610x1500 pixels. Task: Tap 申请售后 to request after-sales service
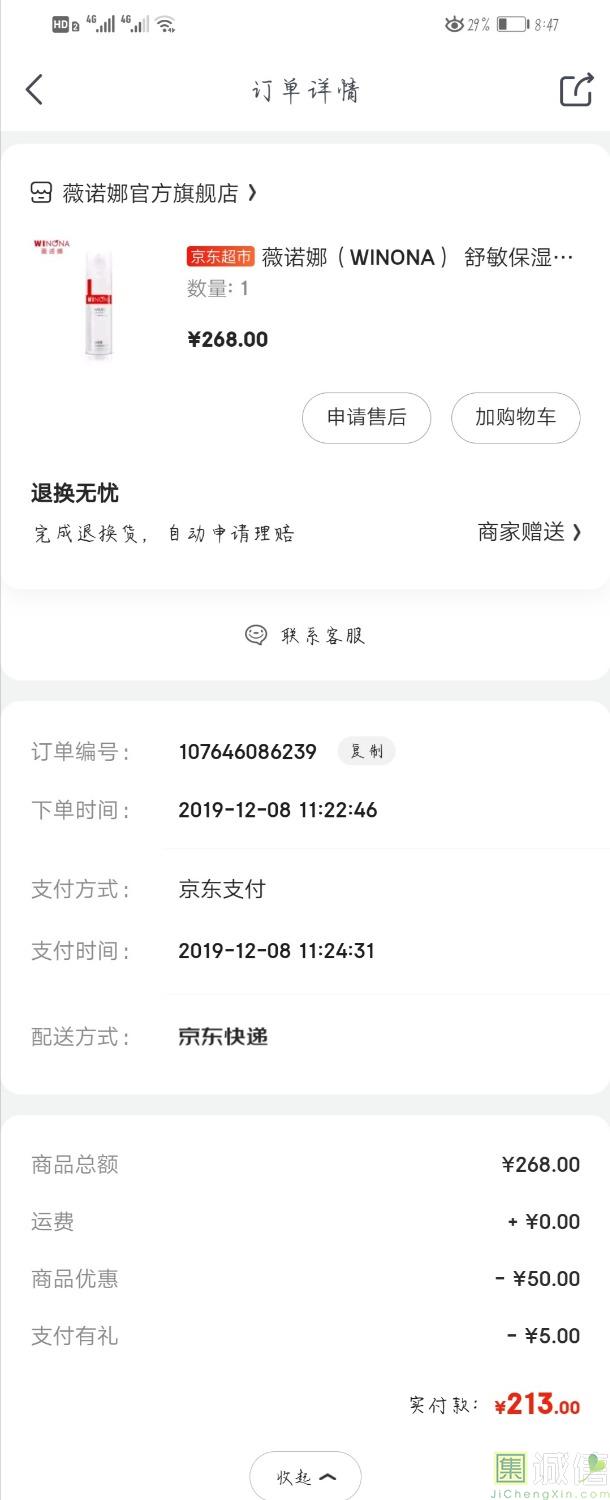click(x=366, y=418)
